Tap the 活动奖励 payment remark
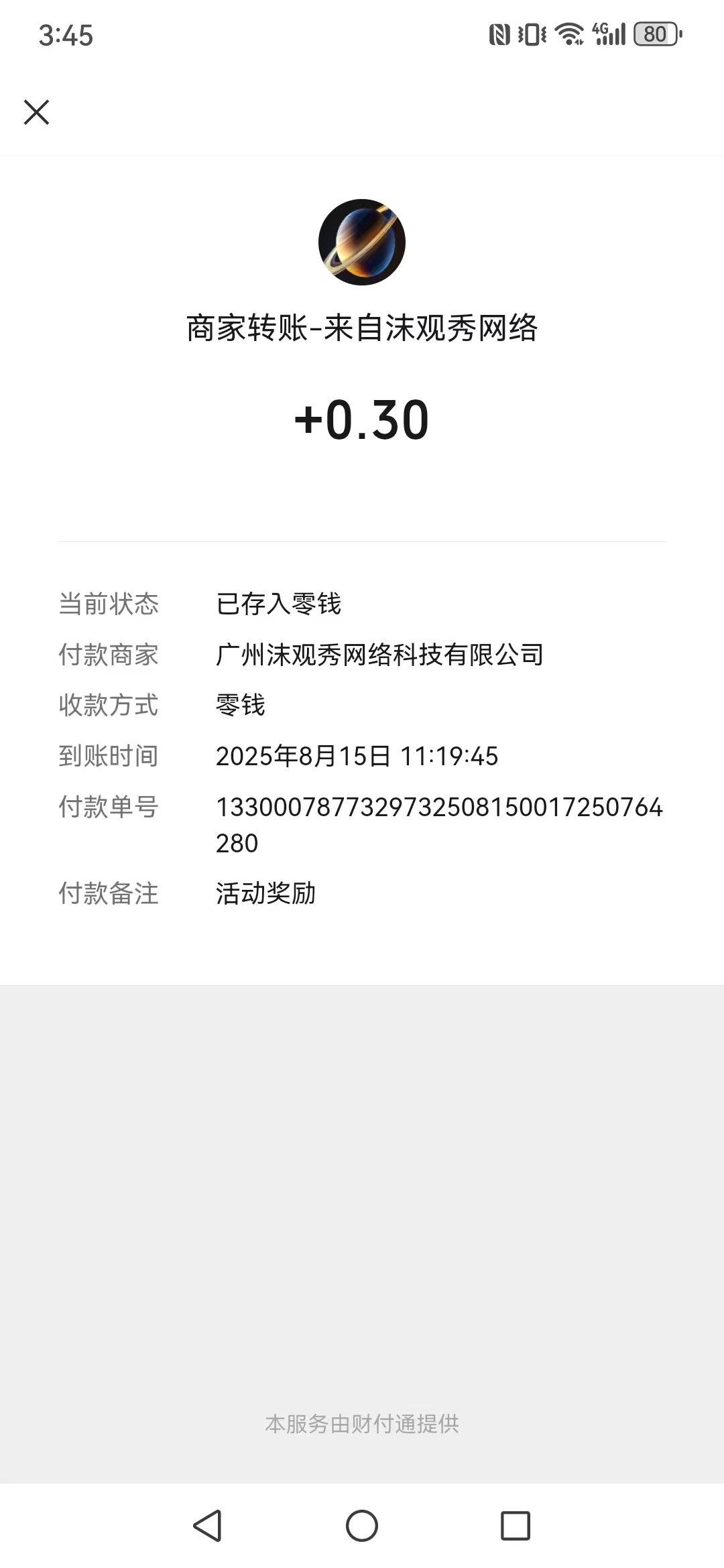Screen dimensions: 724x1568 click(265, 893)
